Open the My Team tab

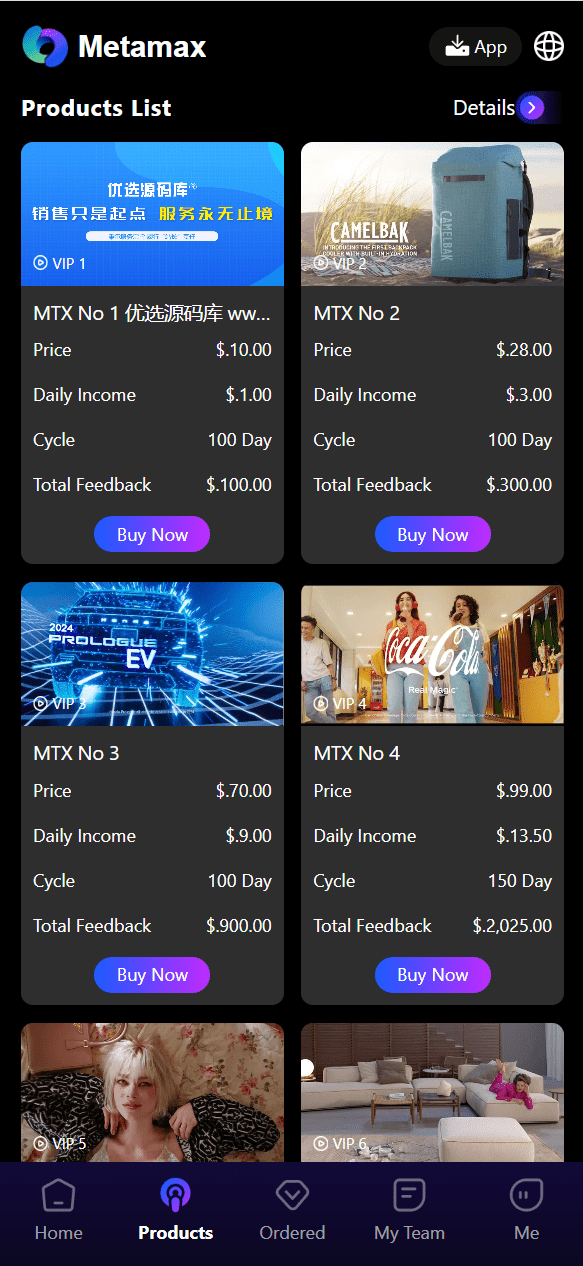(409, 1210)
